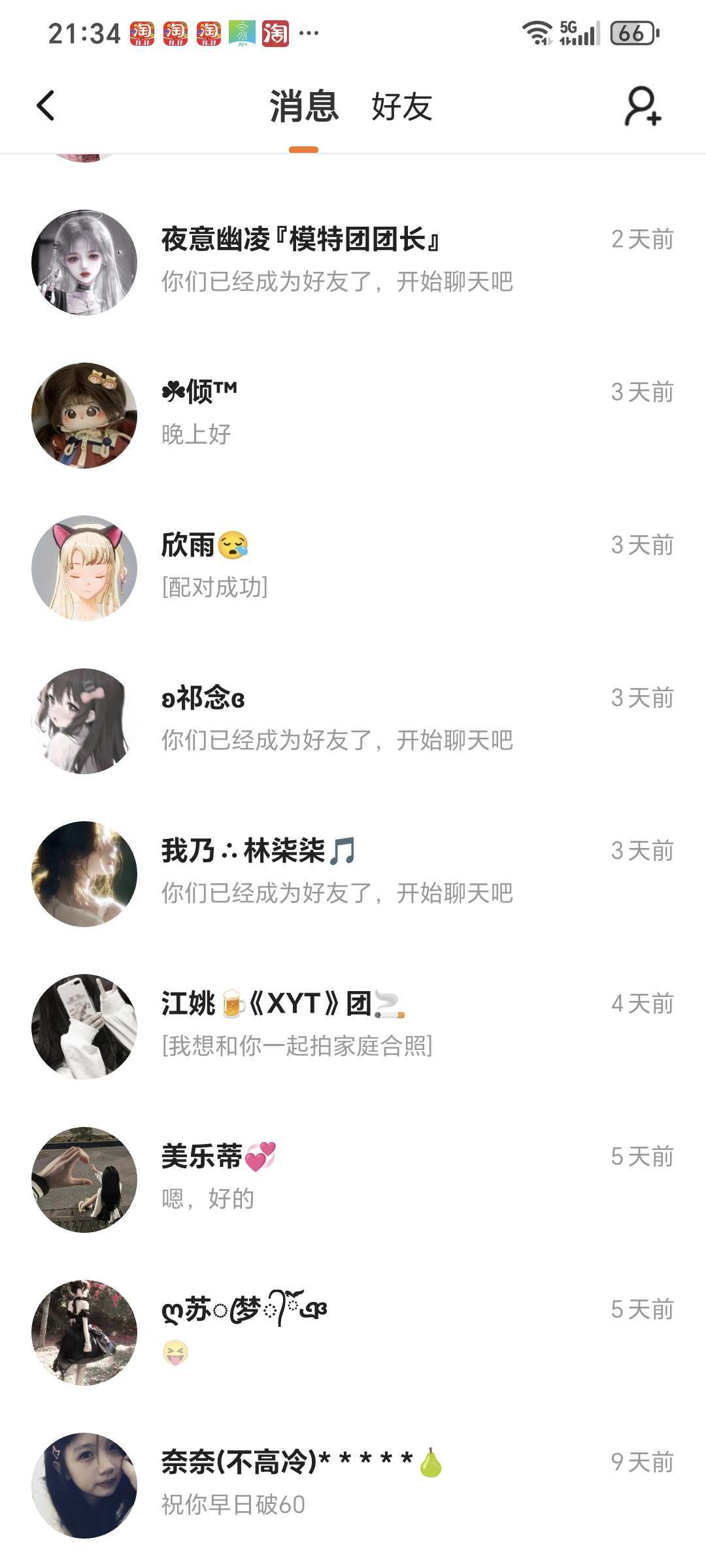Go back using the top-left arrow

pos(46,106)
